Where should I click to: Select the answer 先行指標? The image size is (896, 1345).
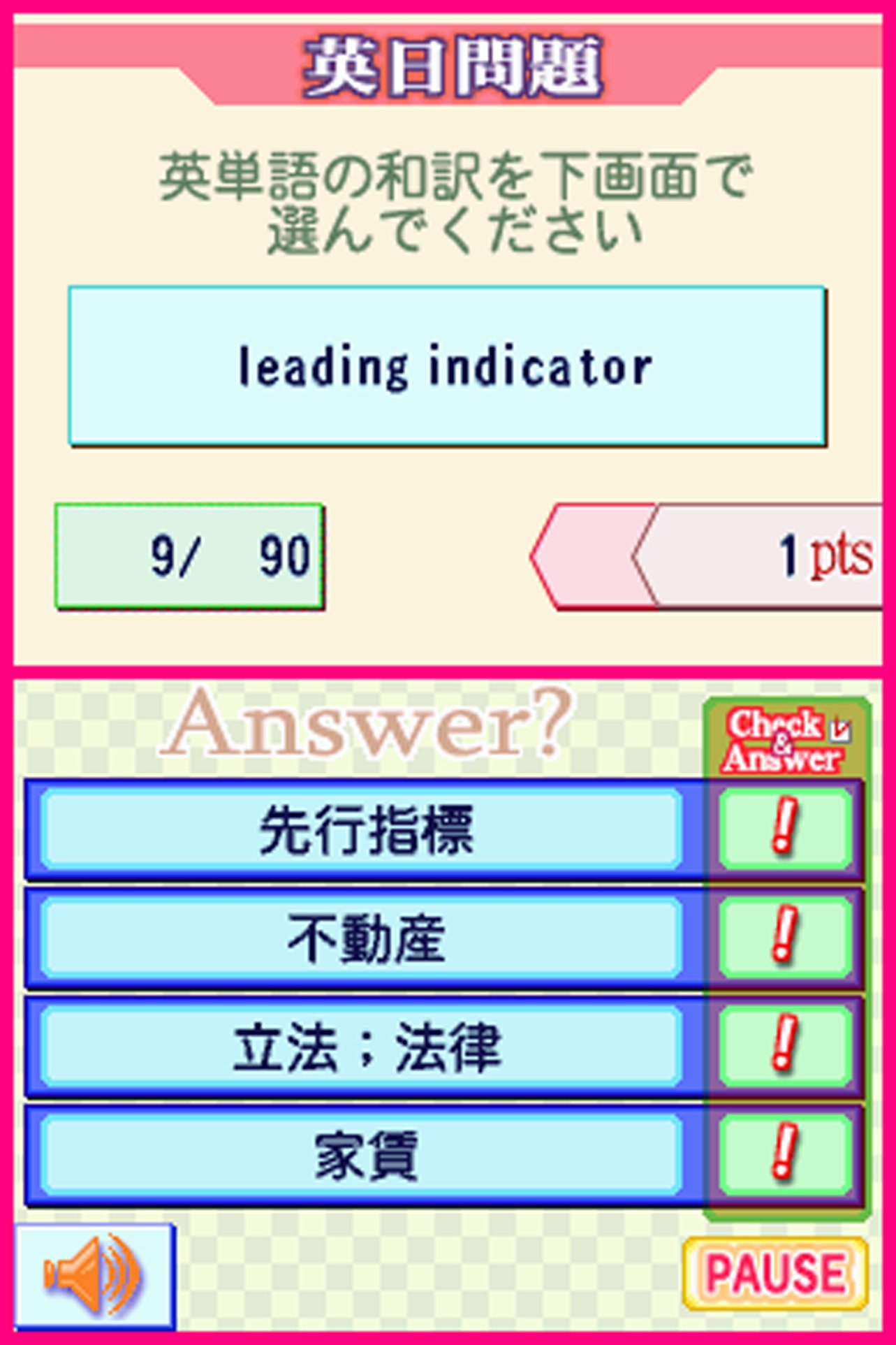click(x=362, y=830)
